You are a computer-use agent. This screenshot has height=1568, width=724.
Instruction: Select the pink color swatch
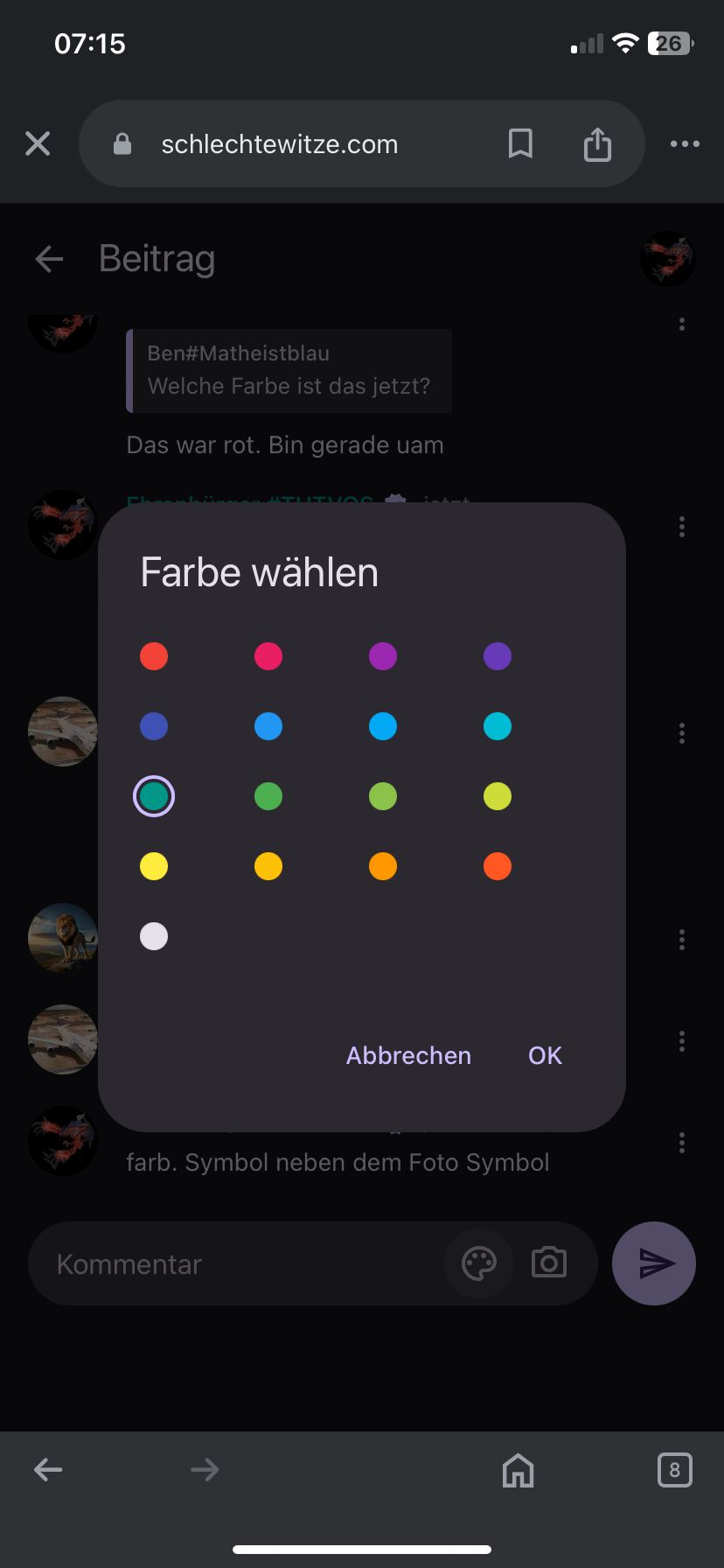pos(268,656)
